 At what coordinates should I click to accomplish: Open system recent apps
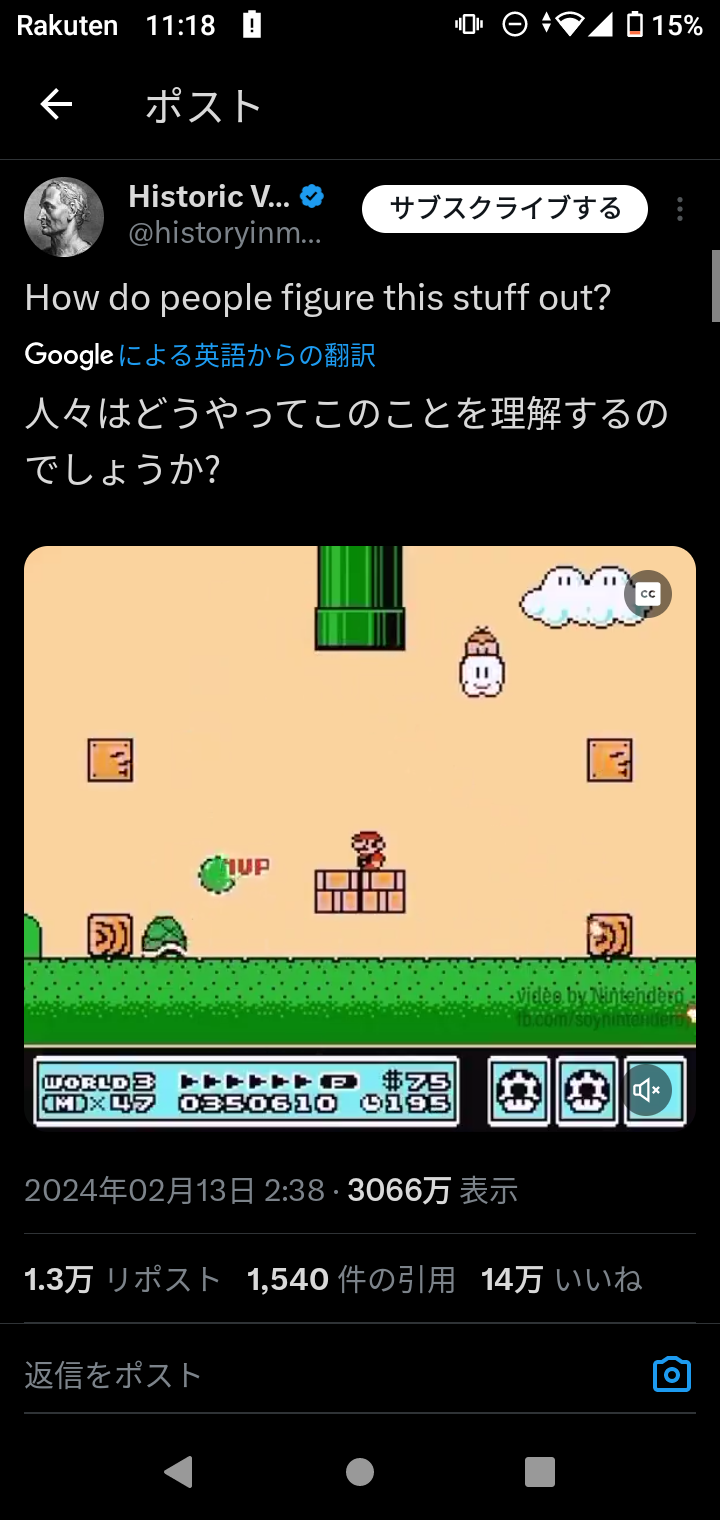point(540,1471)
